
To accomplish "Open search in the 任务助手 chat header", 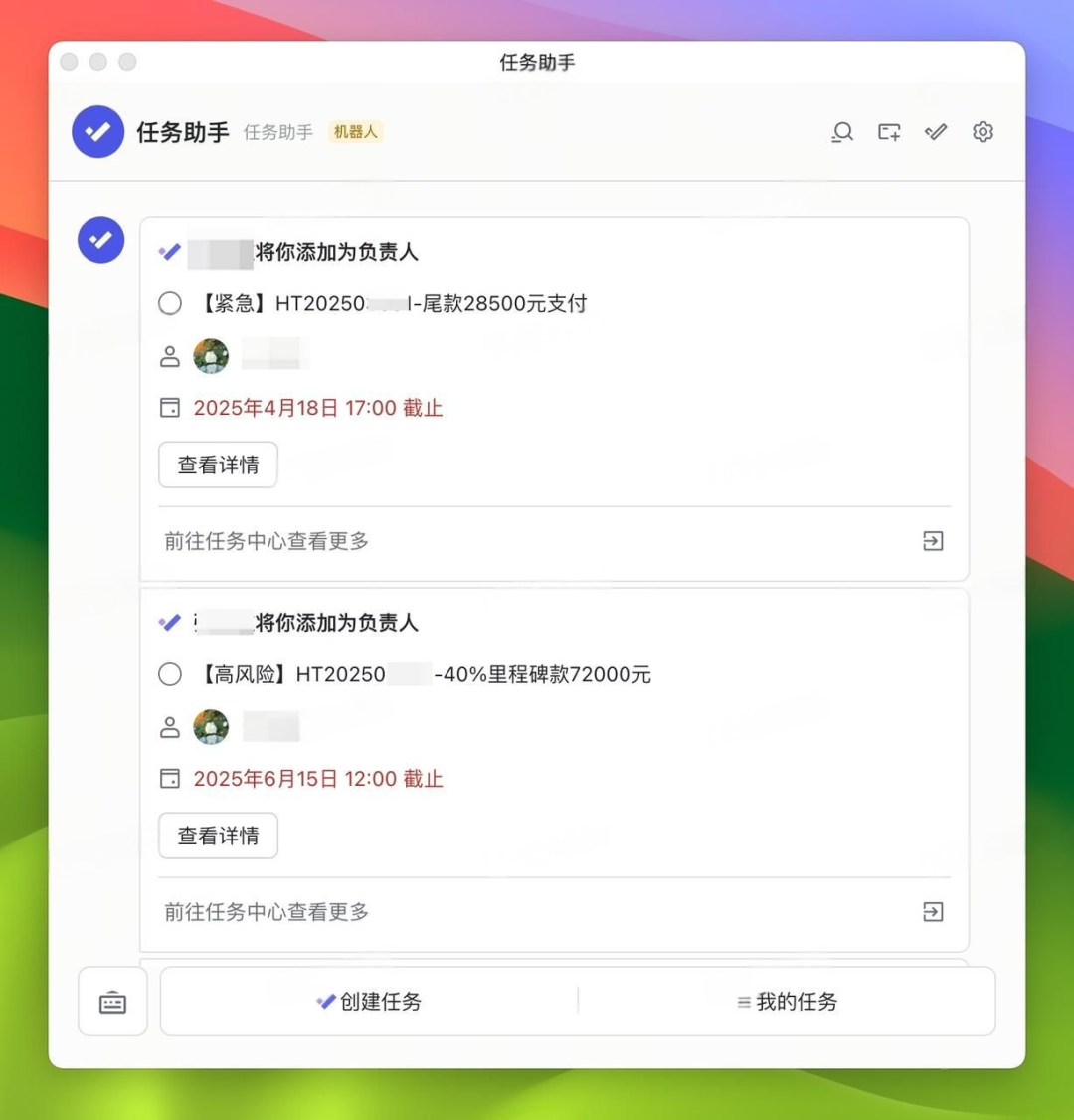I will (842, 132).
